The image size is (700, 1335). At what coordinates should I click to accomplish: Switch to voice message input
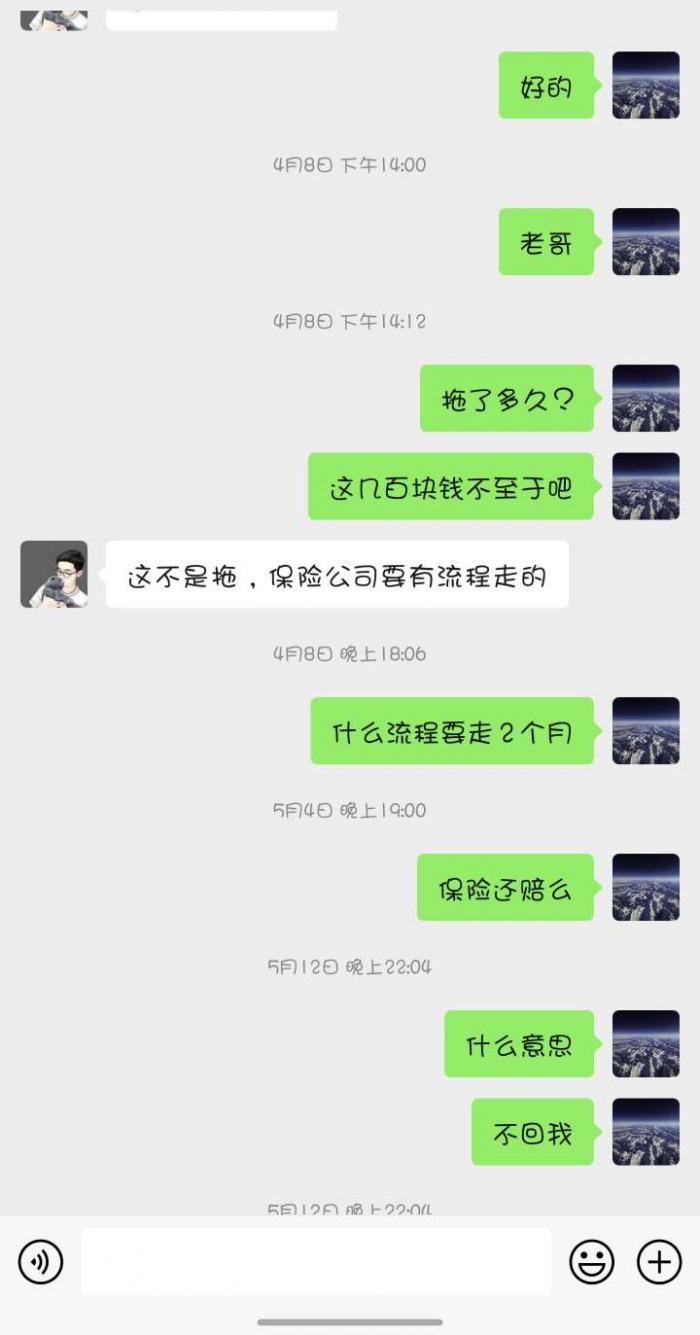click(x=41, y=1262)
